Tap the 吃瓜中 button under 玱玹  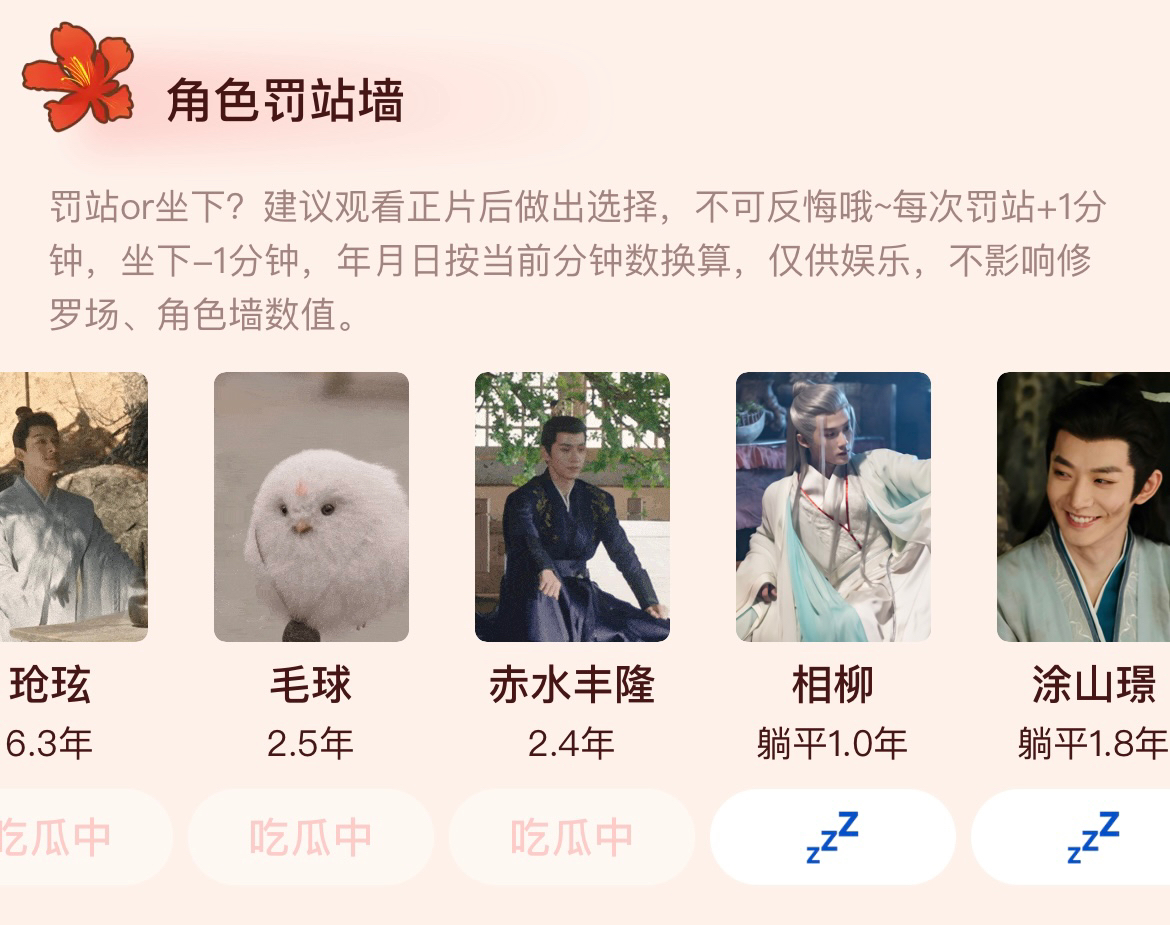(x=70, y=837)
